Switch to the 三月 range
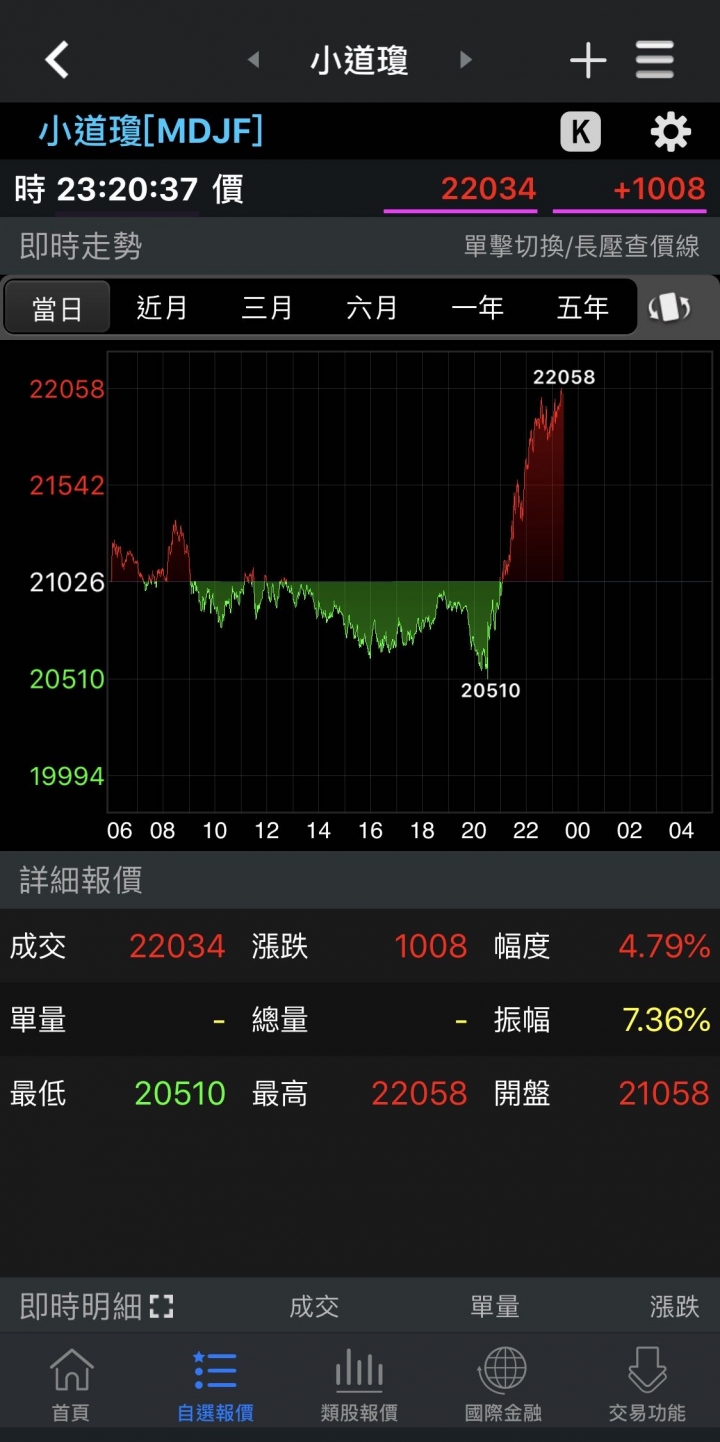 (x=267, y=307)
